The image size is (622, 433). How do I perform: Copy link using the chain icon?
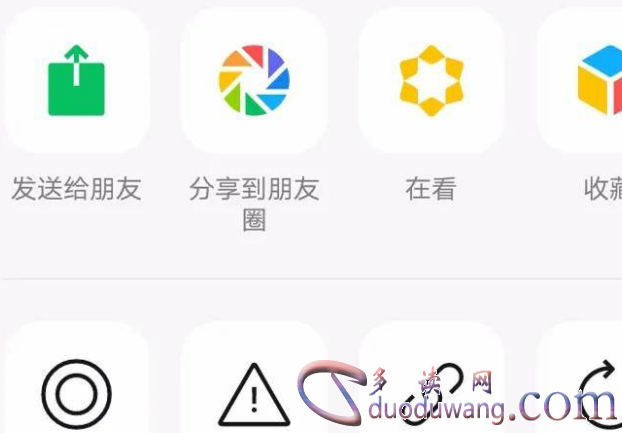point(431,394)
